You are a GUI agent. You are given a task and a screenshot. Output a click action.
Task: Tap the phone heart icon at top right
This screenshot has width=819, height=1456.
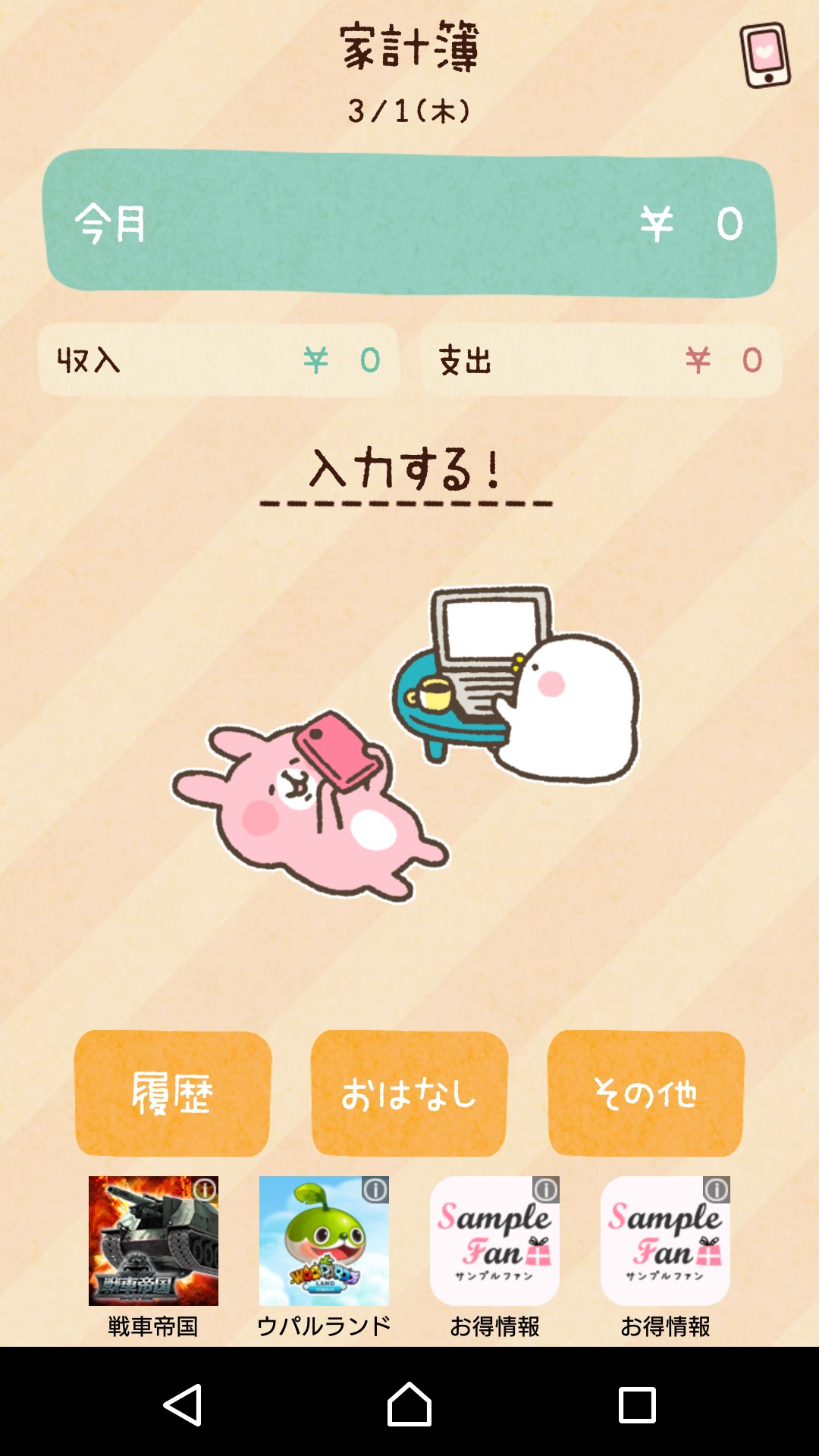click(x=765, y=55)
